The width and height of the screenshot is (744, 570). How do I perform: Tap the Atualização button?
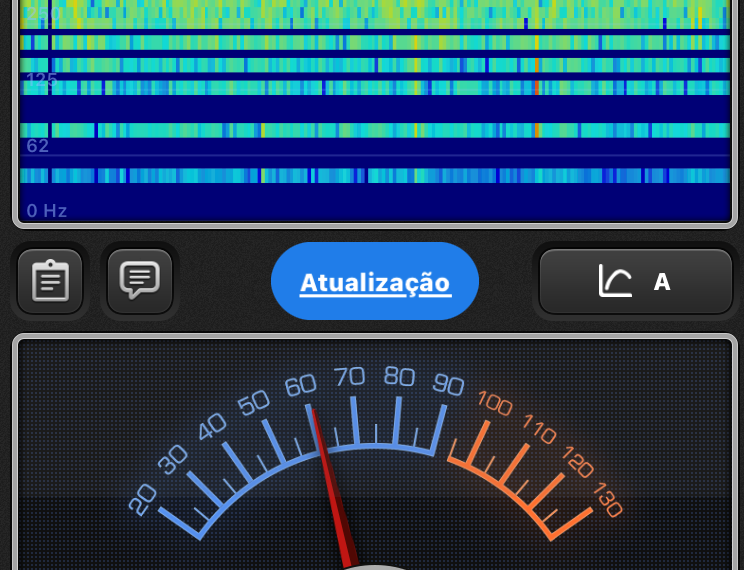375,282
